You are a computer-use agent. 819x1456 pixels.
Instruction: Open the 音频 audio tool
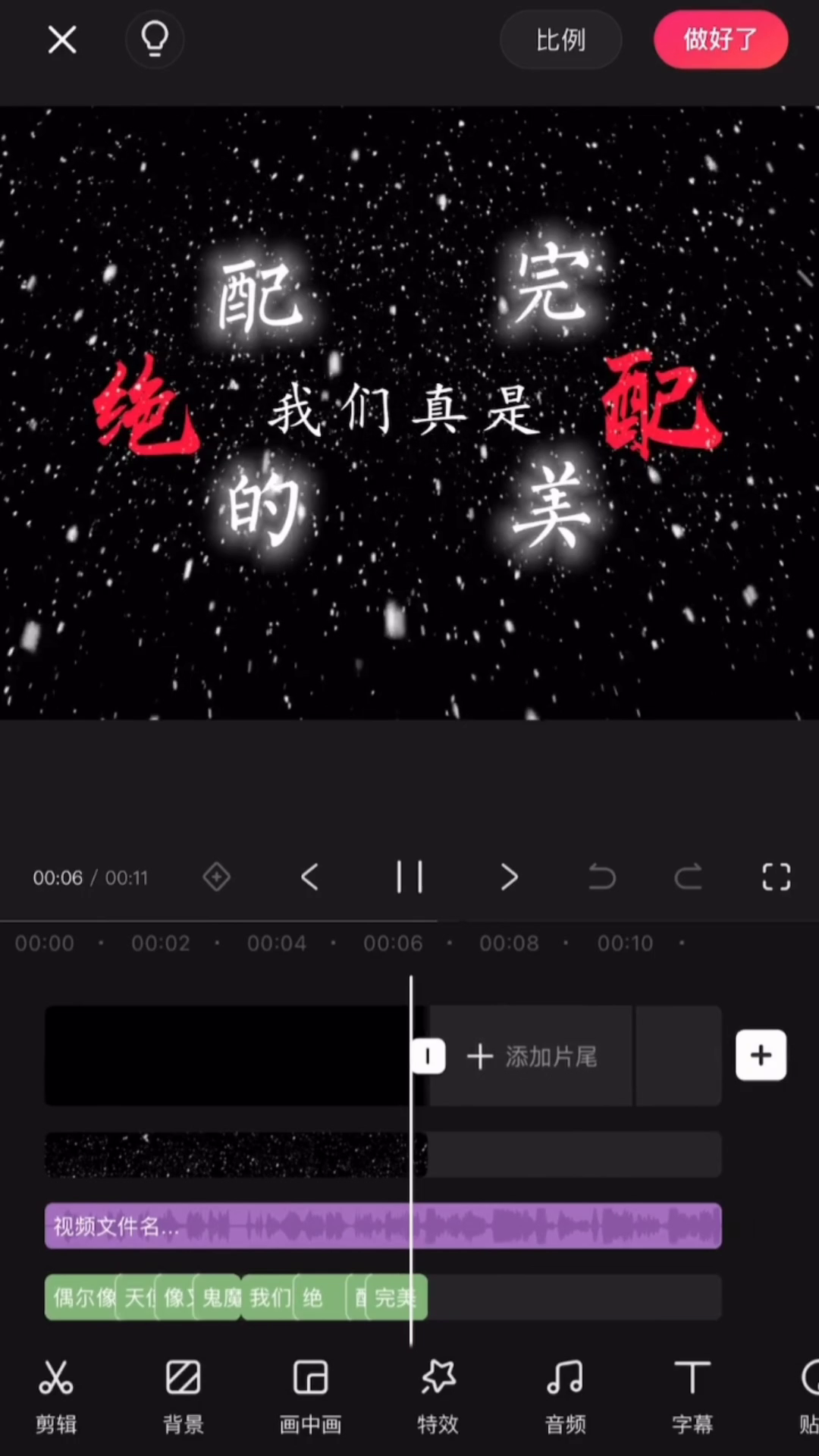coord(565,1396)
